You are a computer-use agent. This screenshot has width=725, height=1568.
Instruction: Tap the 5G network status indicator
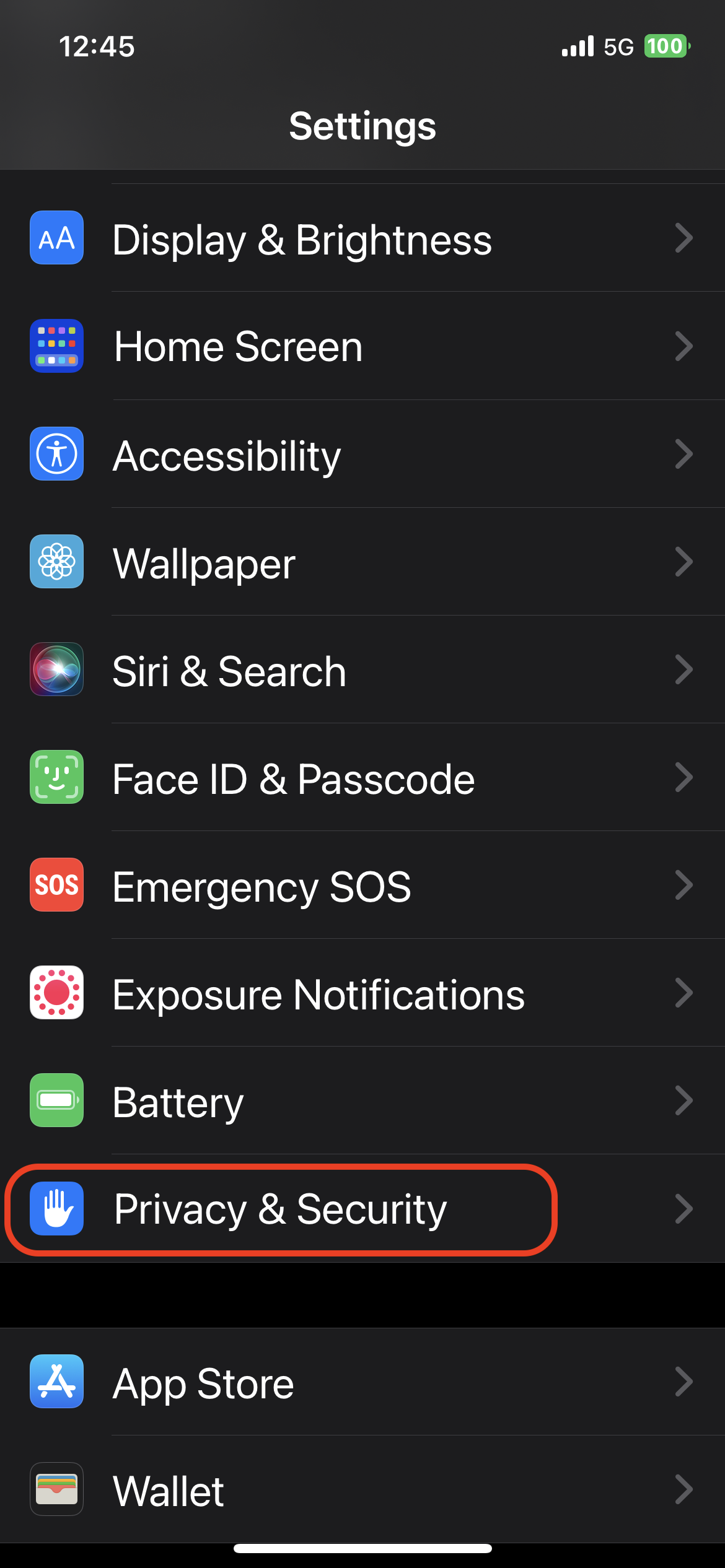(619, 46)
